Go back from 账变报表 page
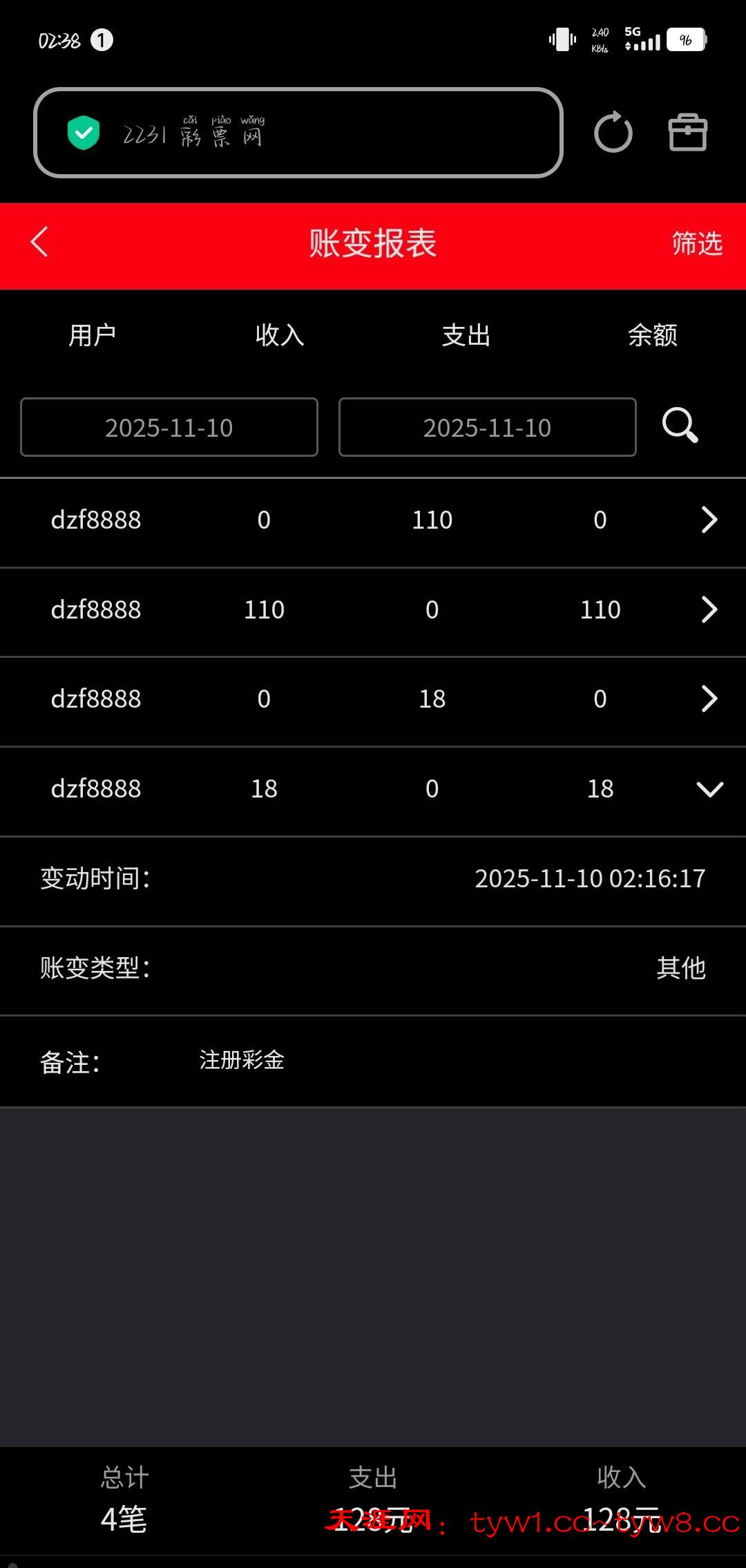 39,243
